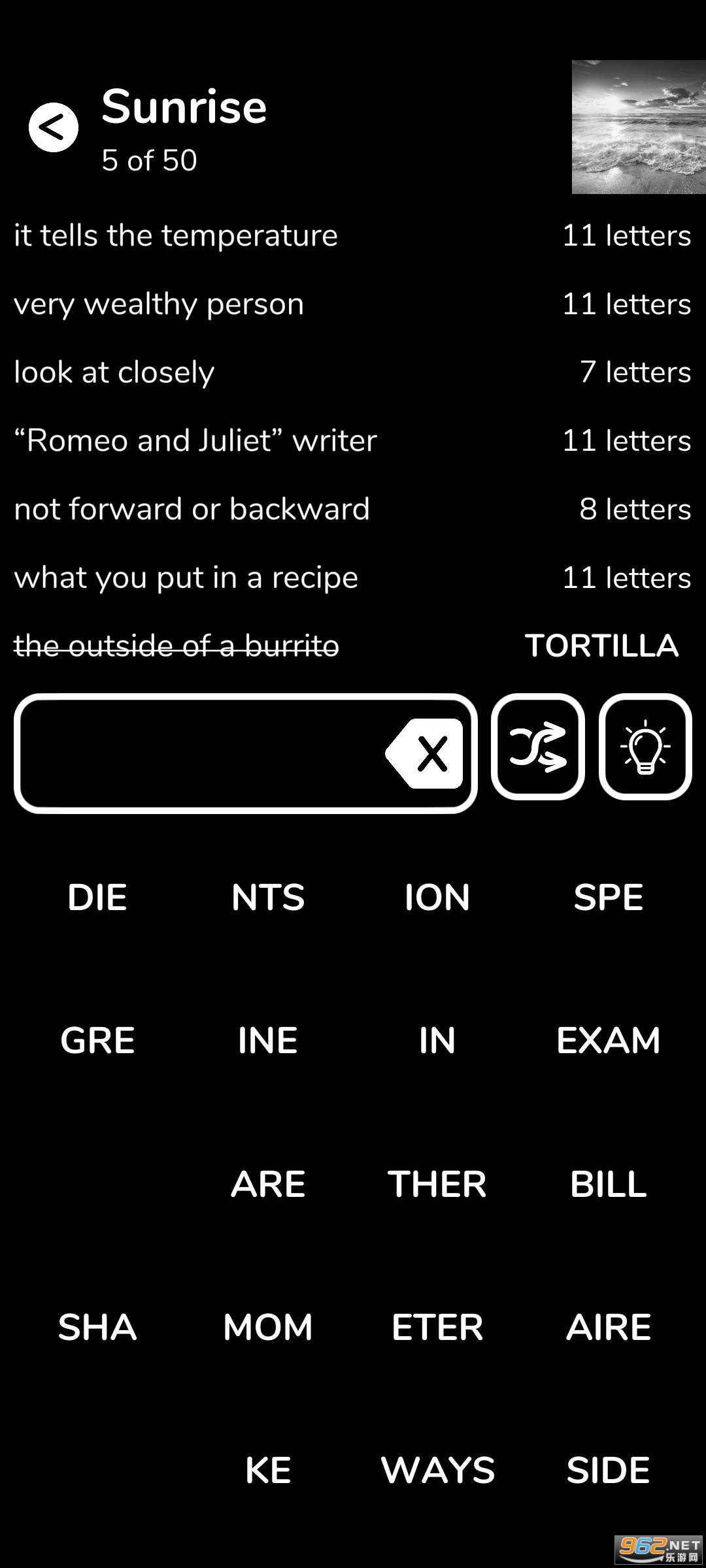This screenshot has height=1568, width=706.
Task: Add the EXAM tile to the answer
Action: pyautogui.click(x=608, y=1040)
